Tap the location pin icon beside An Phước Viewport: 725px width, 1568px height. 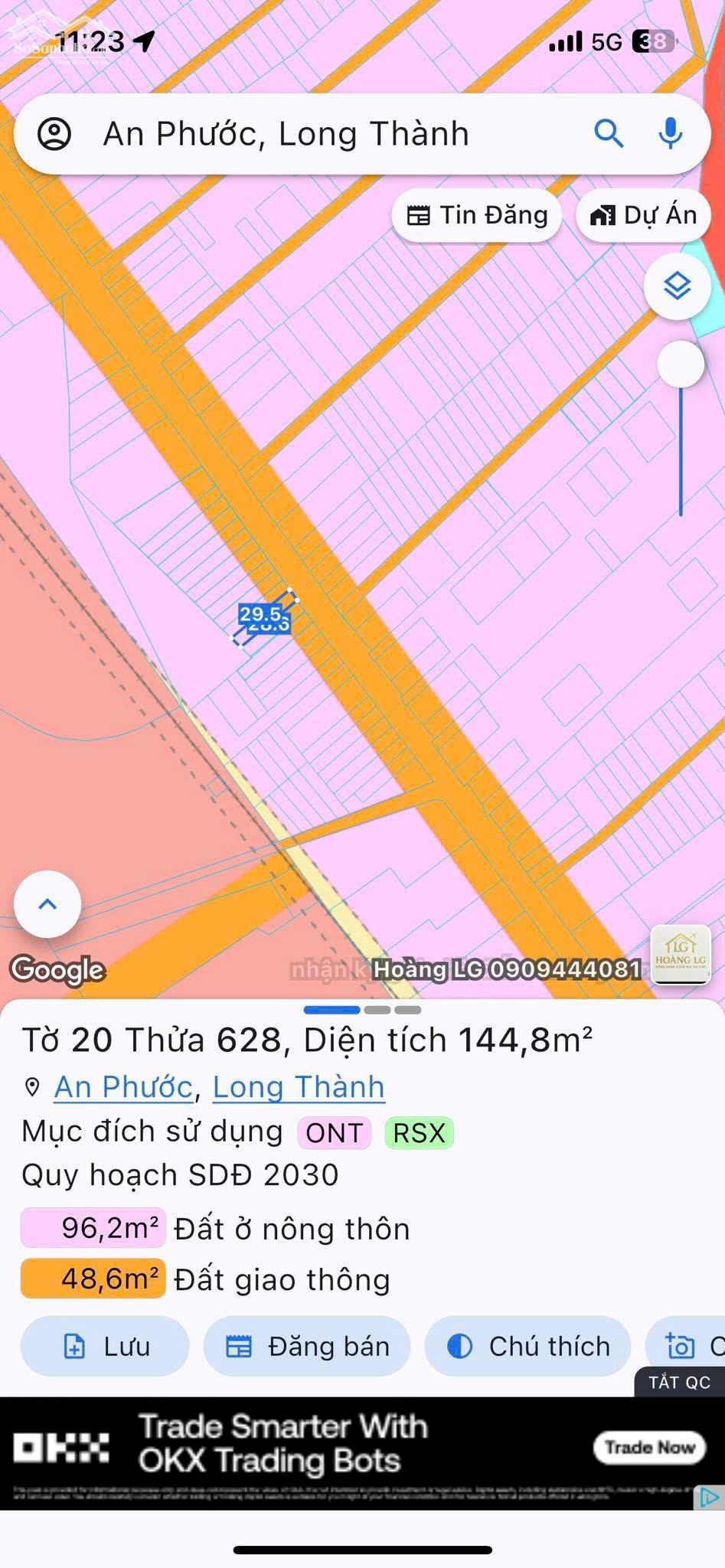[x=31, y=1085]
